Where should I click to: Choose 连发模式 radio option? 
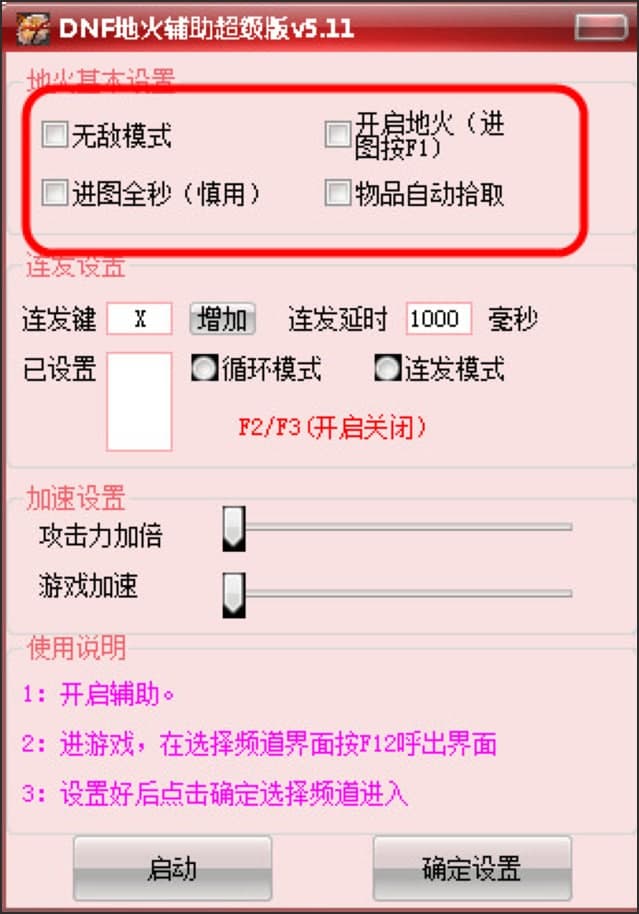tap(387, 369)
